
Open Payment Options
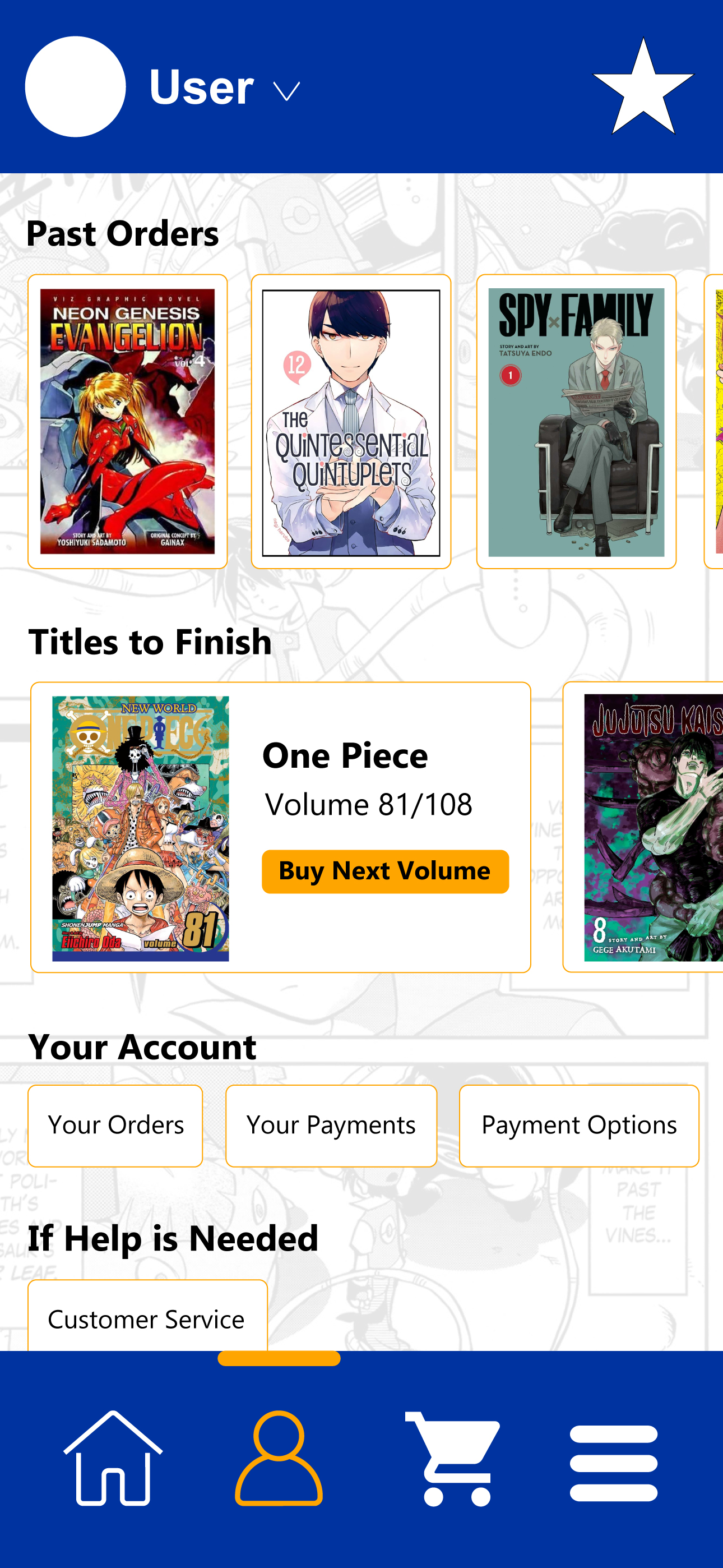[x=579, y=1125]
